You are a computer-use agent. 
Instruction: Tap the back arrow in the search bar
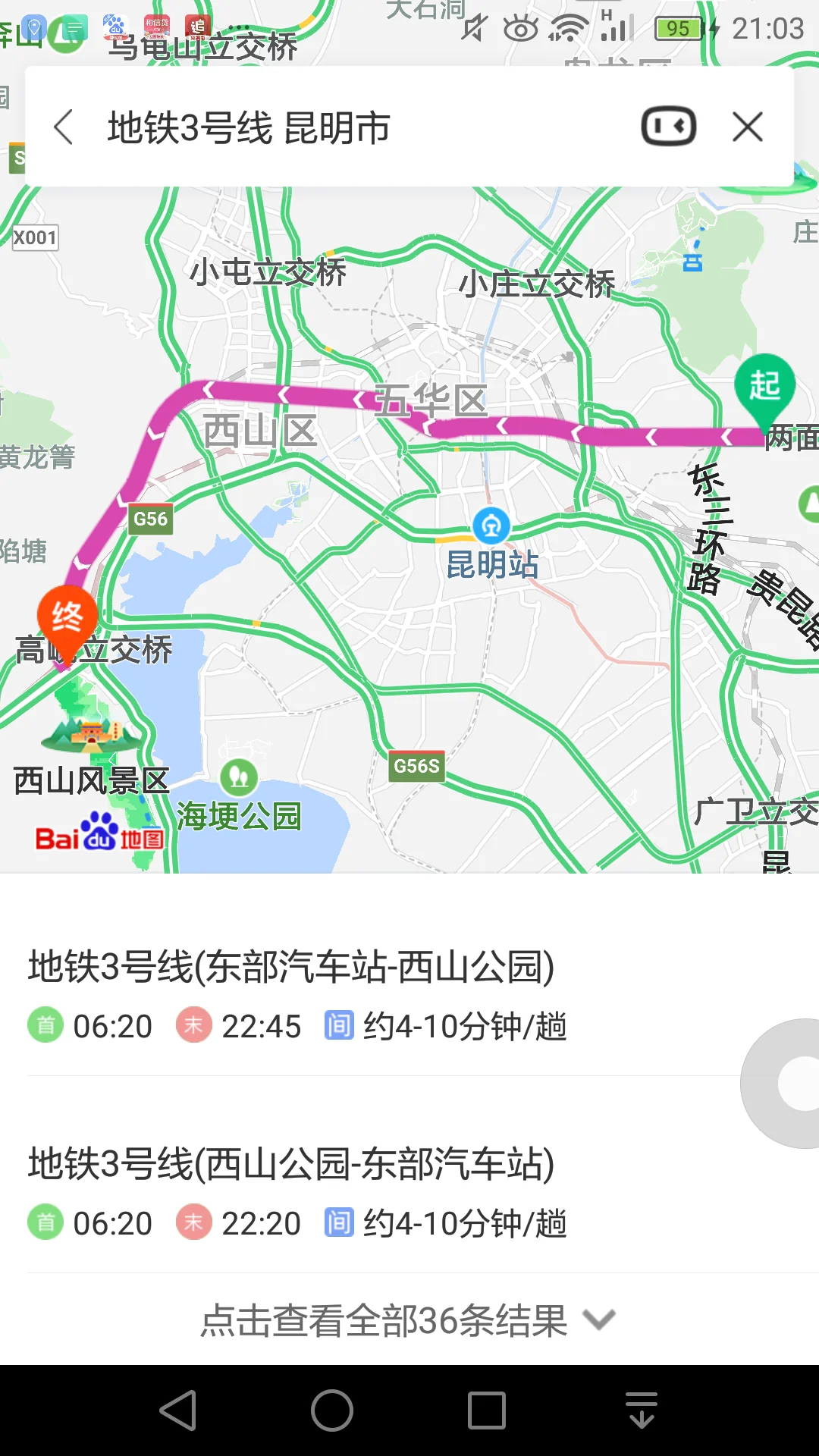(63, 127)
